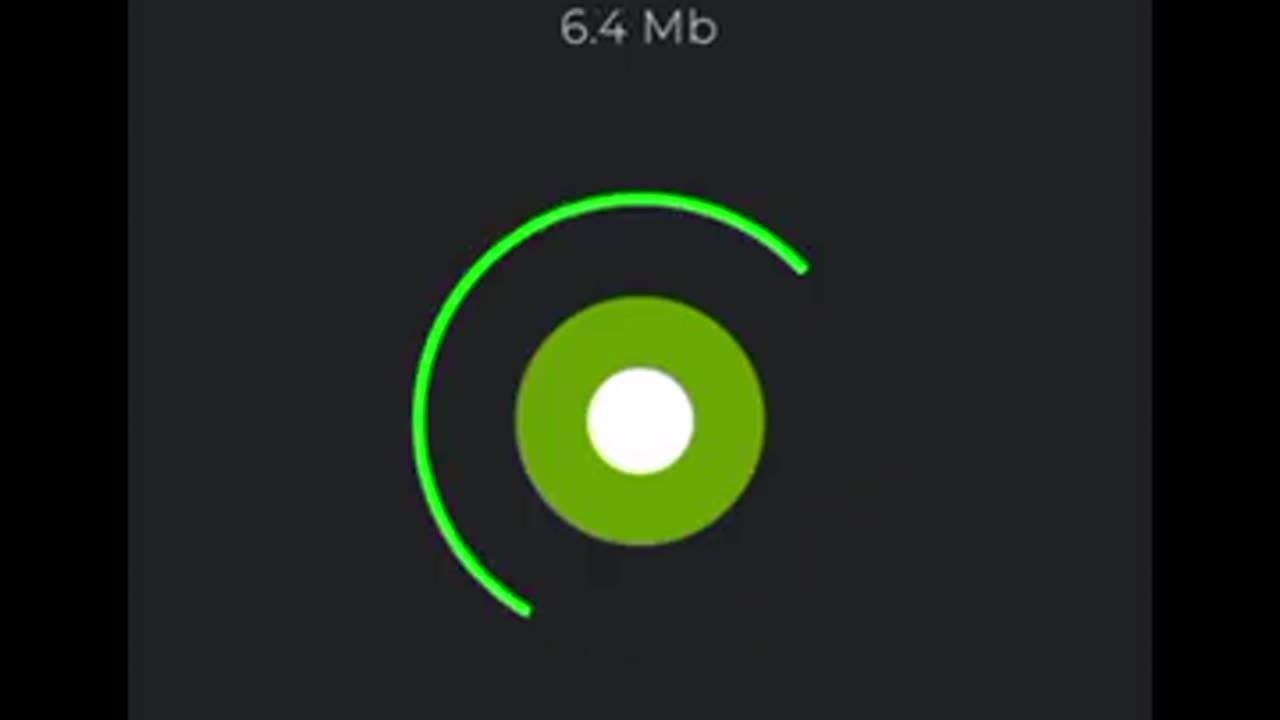Tap the green circular center button
Viewport: 1280px width, 720px height.
pos(640,421)
